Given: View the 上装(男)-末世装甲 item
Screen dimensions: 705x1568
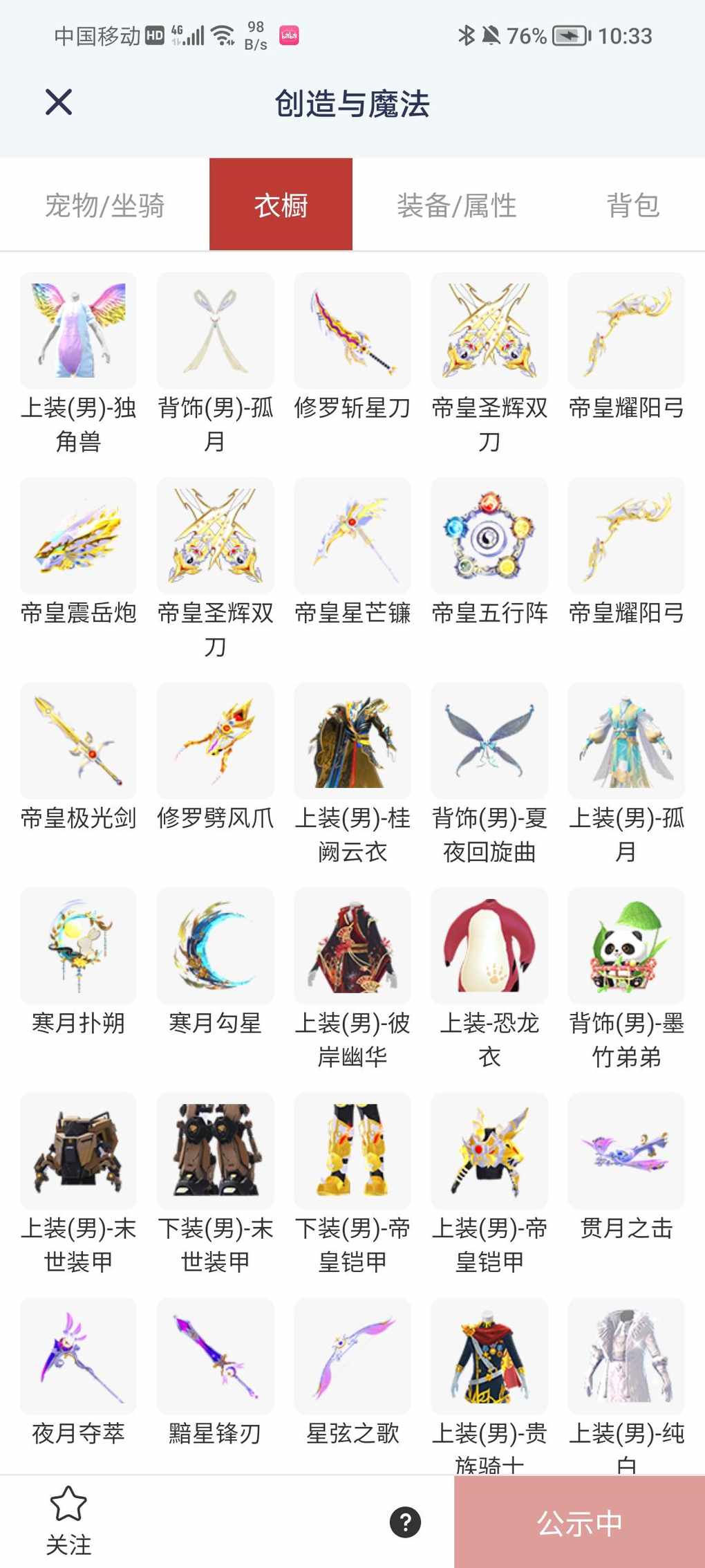Looking at the screenshot, I should coord(78,1151).
